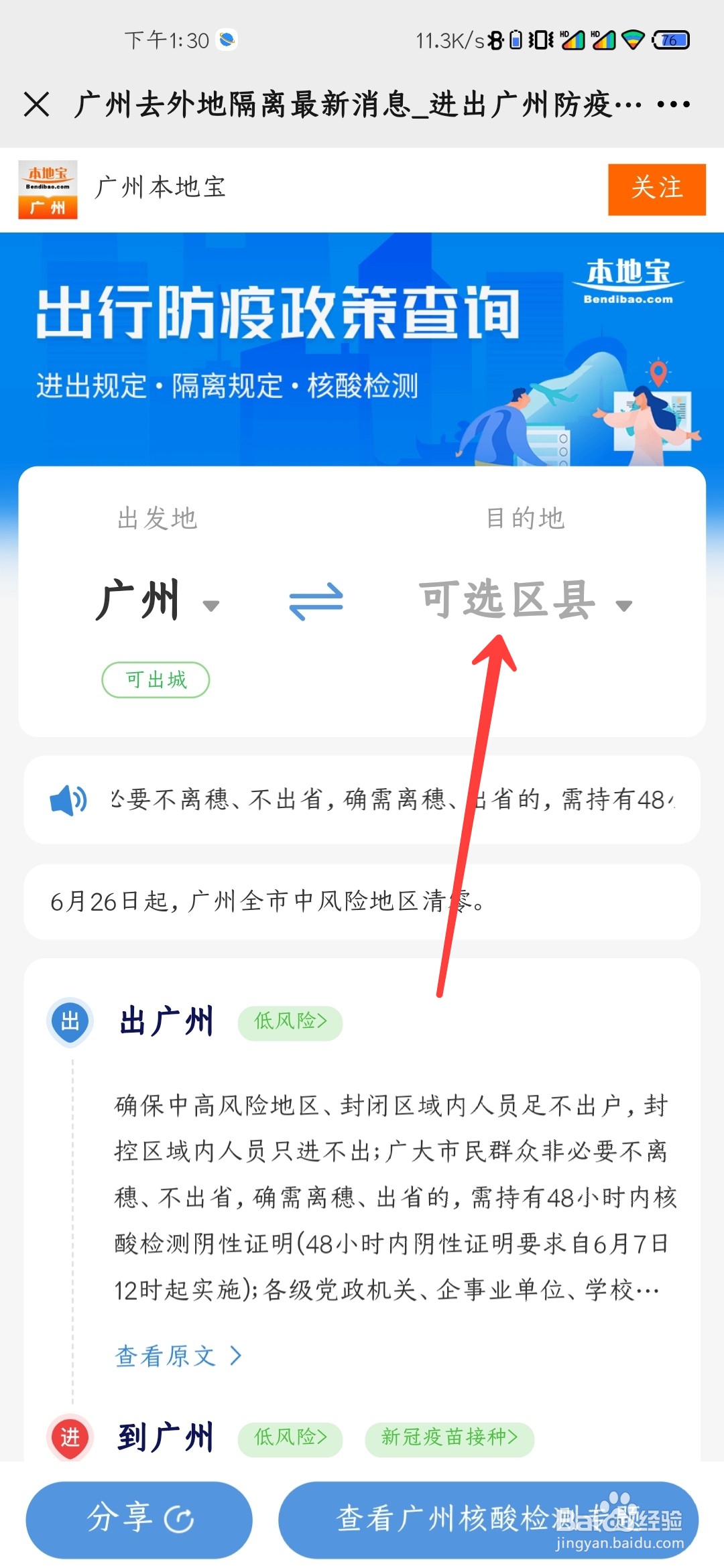This screenshot has width=724, height=1568.
Task: Toggle the 低风险 tag next to 出广州
Action: [290, 1023]
